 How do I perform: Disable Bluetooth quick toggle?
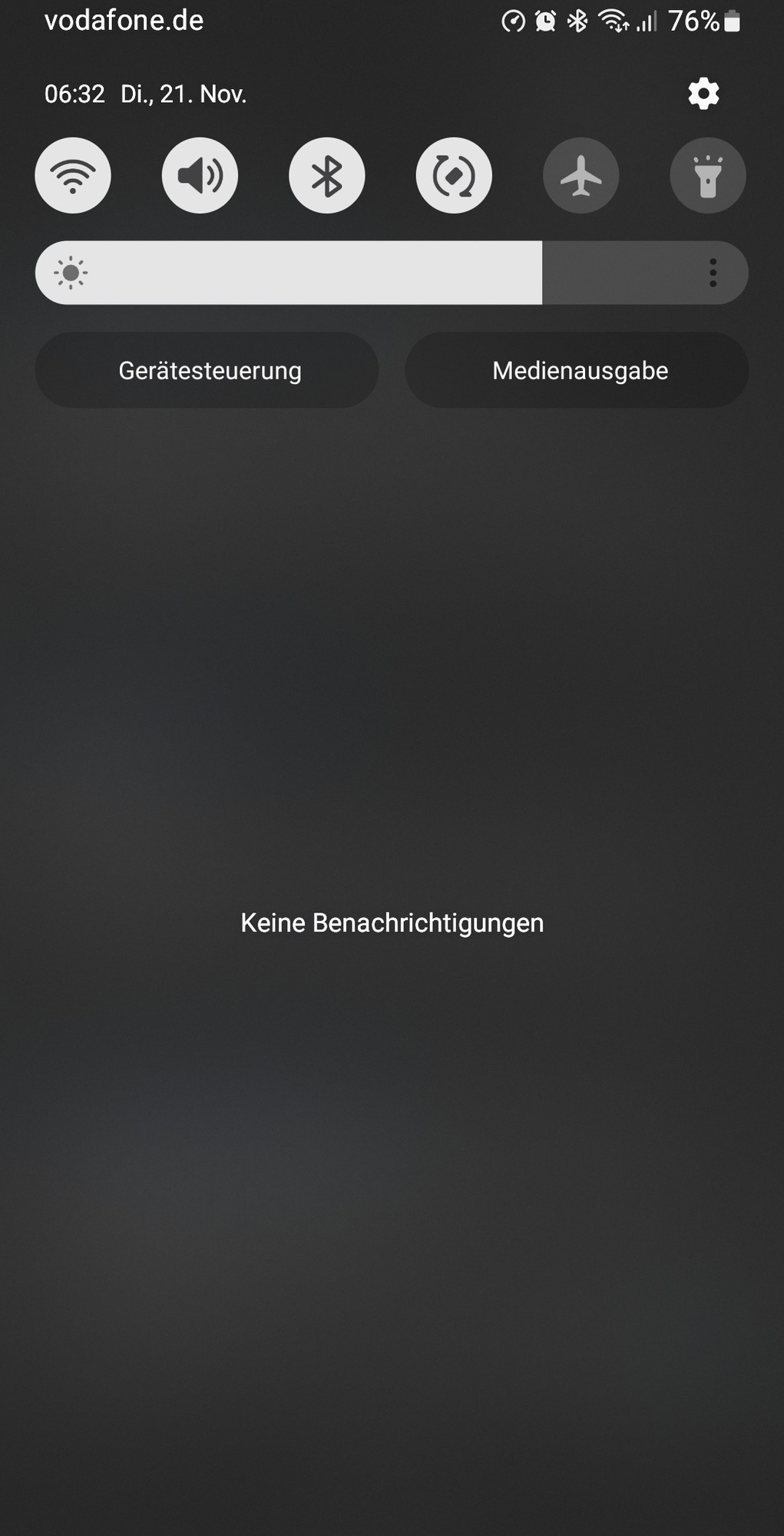click(327, 176)
